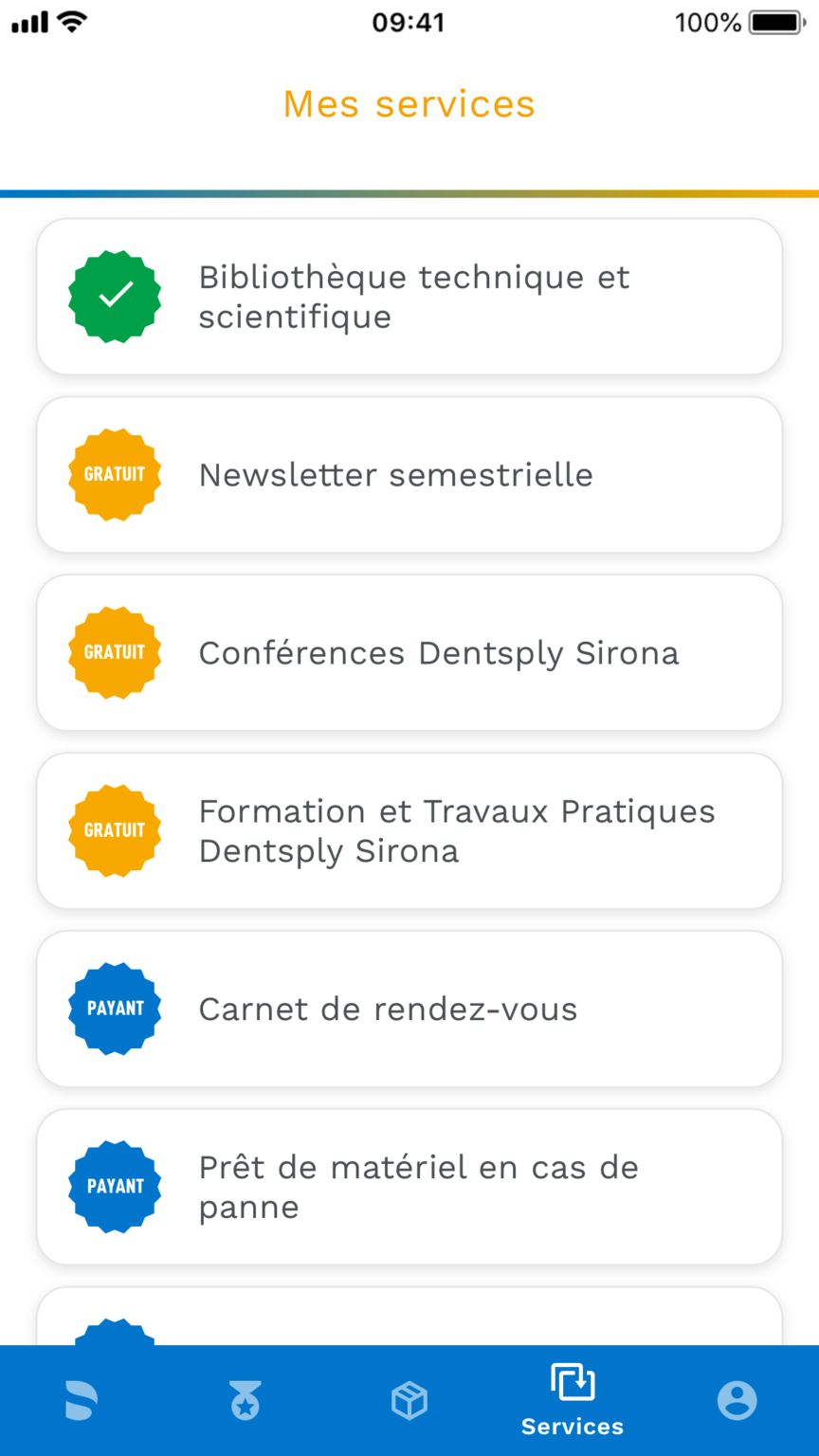
Task: View Prêt de matériel en cas de panne
Action: point(409,1187)
